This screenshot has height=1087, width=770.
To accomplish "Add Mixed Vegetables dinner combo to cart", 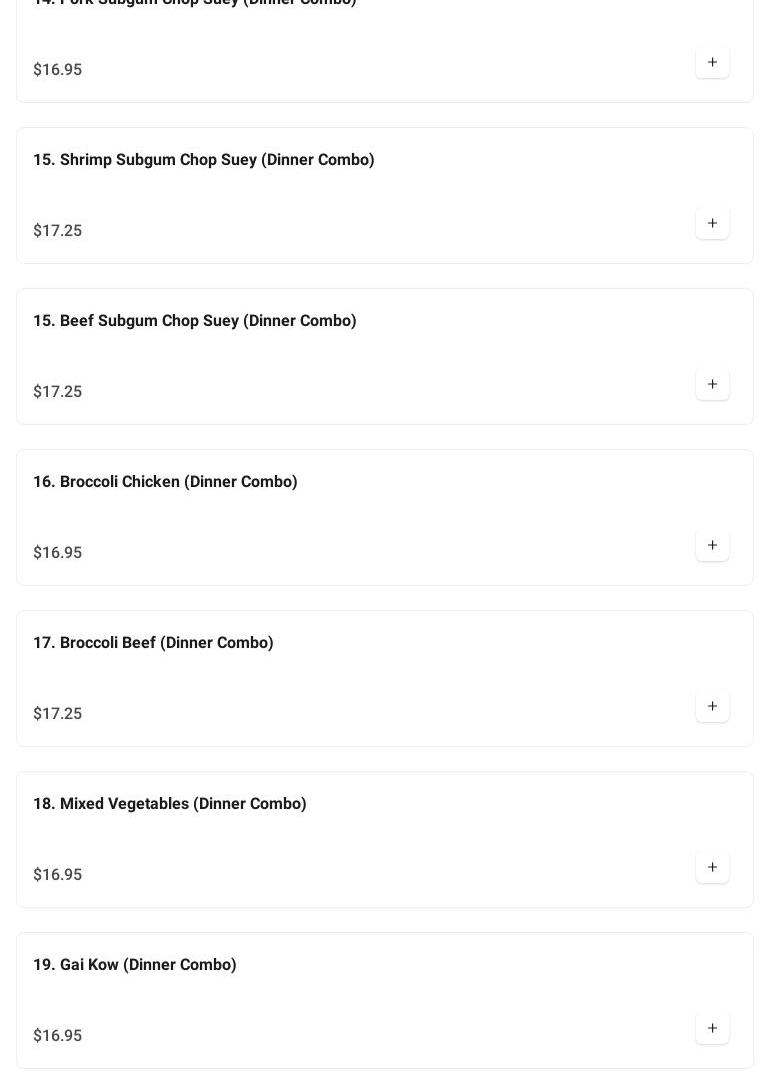I will pyautogui.click(x=712, y=867).
